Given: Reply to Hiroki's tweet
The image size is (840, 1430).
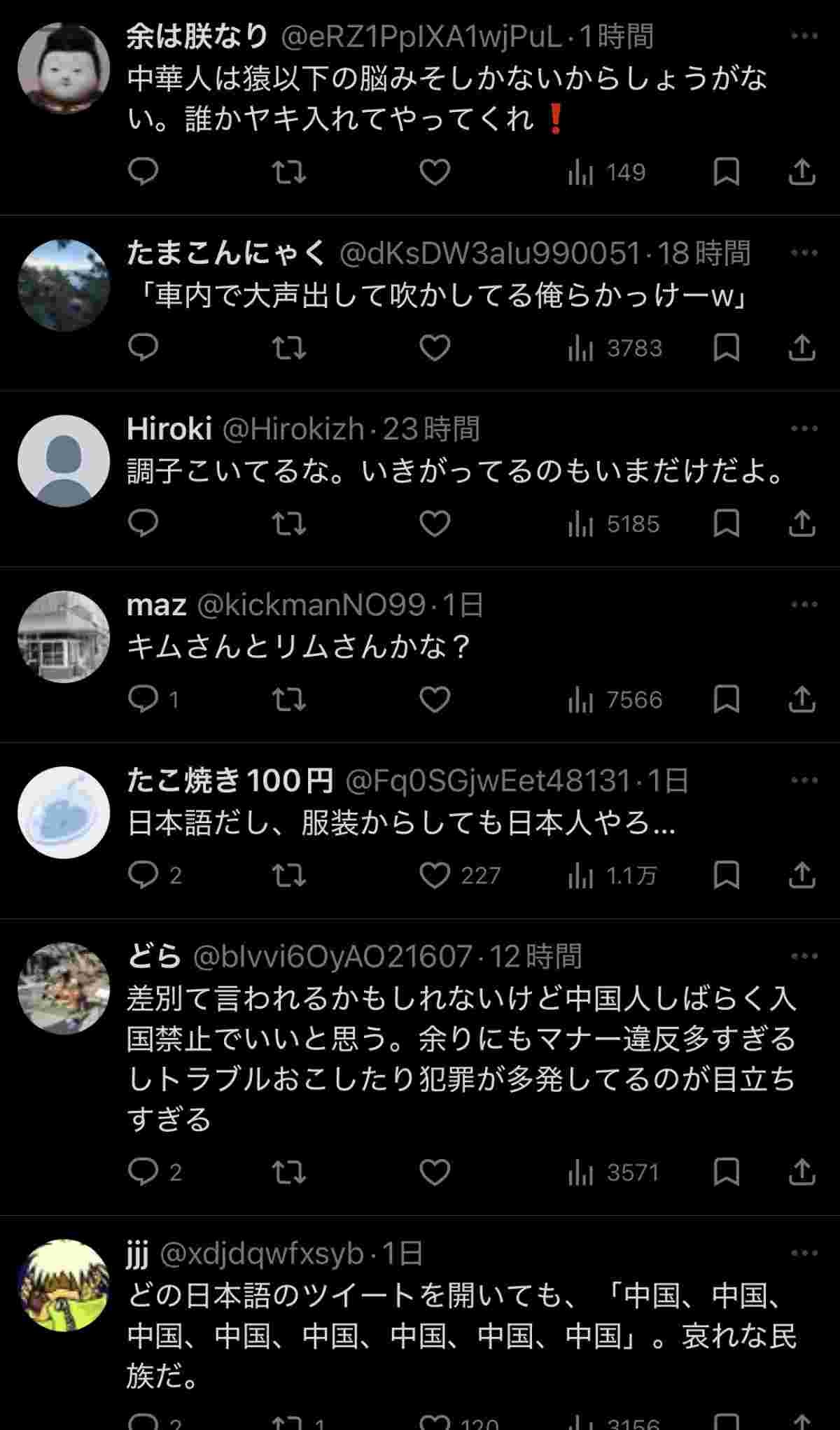Looking at the screenshot, I should pyautogui.click(x=143, y=524).
